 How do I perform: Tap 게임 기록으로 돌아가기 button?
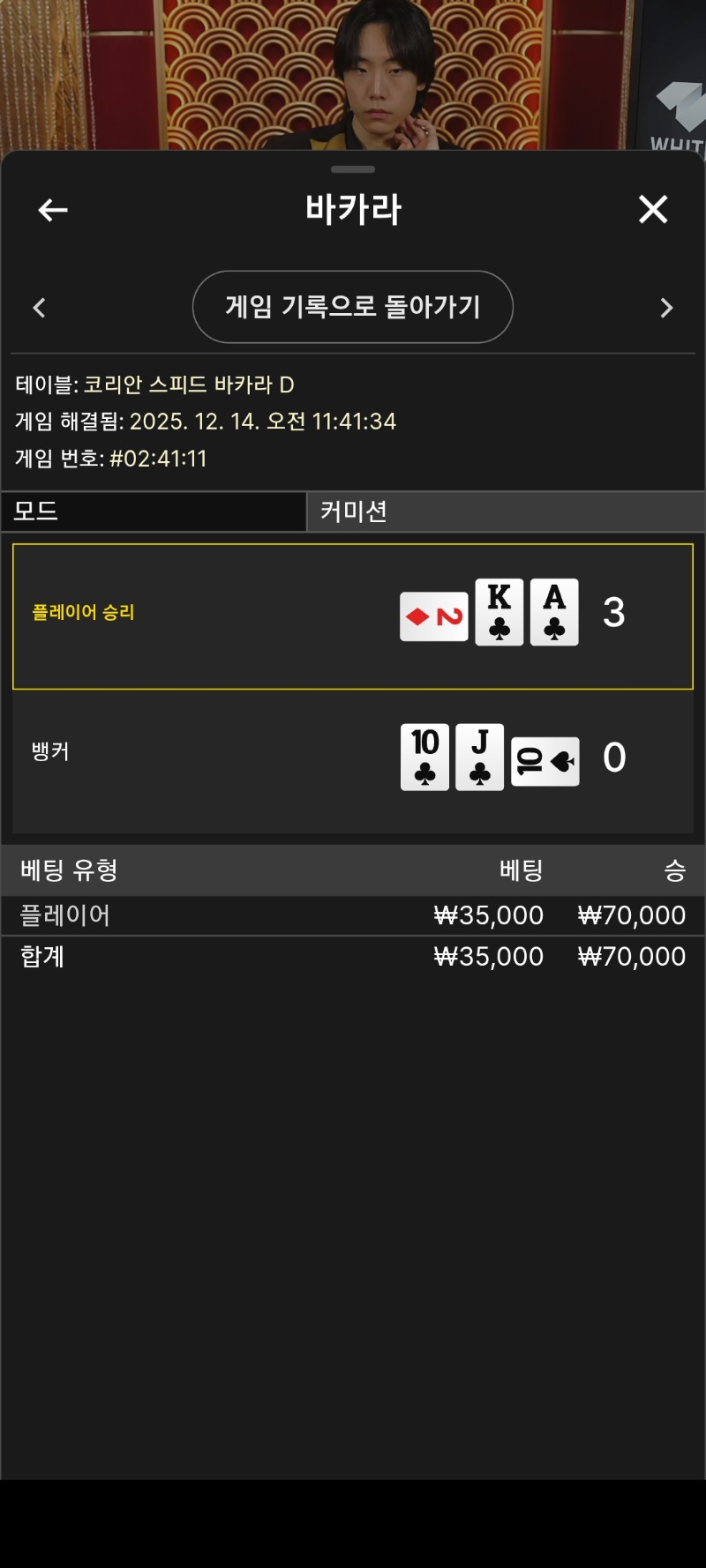pos(353,307)
